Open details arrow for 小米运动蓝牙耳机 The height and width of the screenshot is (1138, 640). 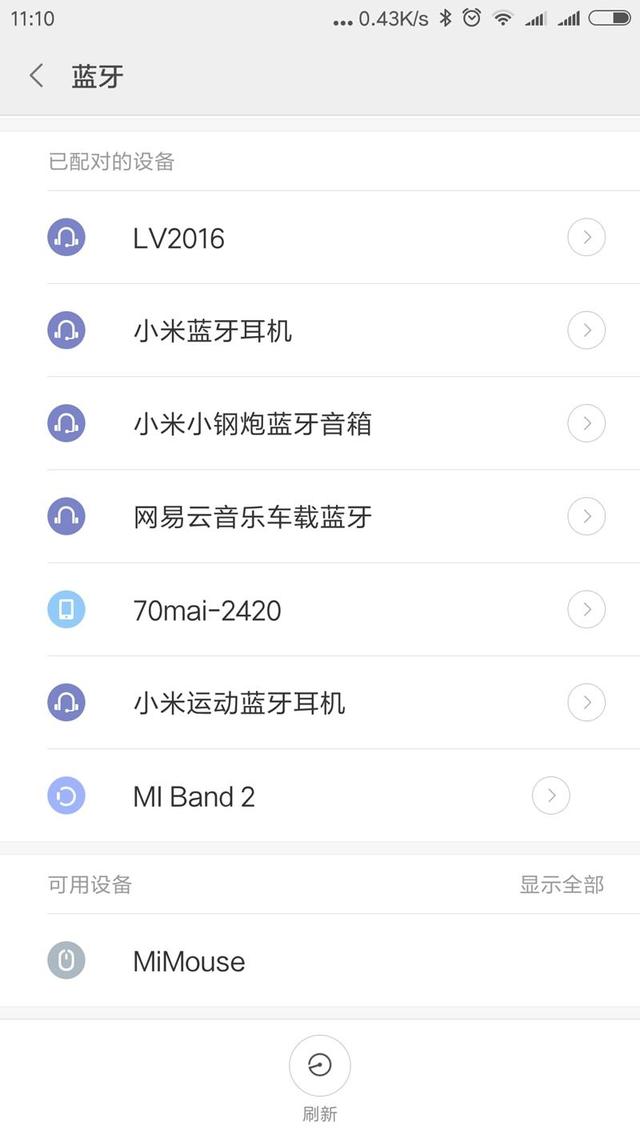point(586,703)
